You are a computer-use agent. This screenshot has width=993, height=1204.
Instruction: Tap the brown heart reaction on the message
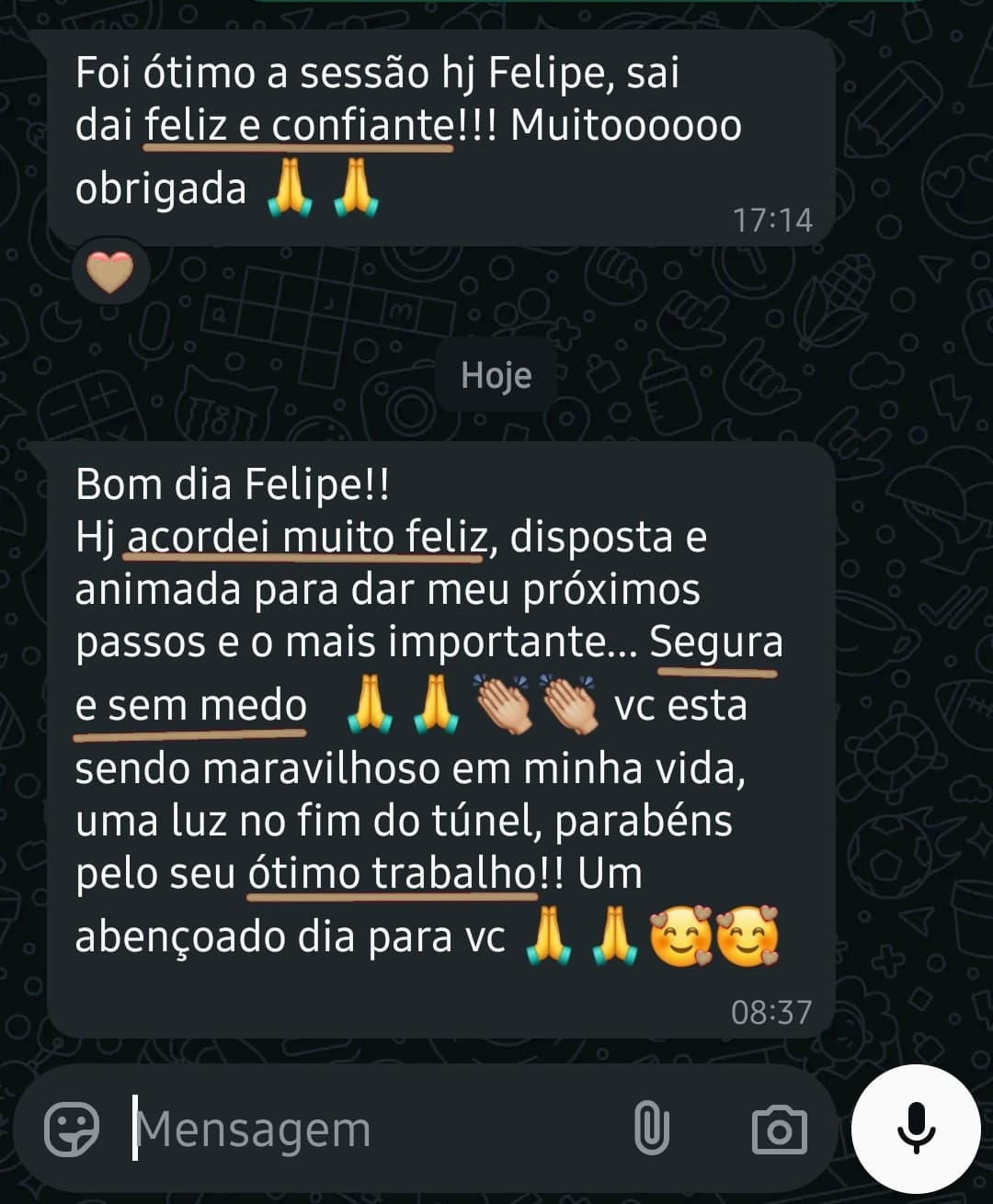click(x=111, y=272)
